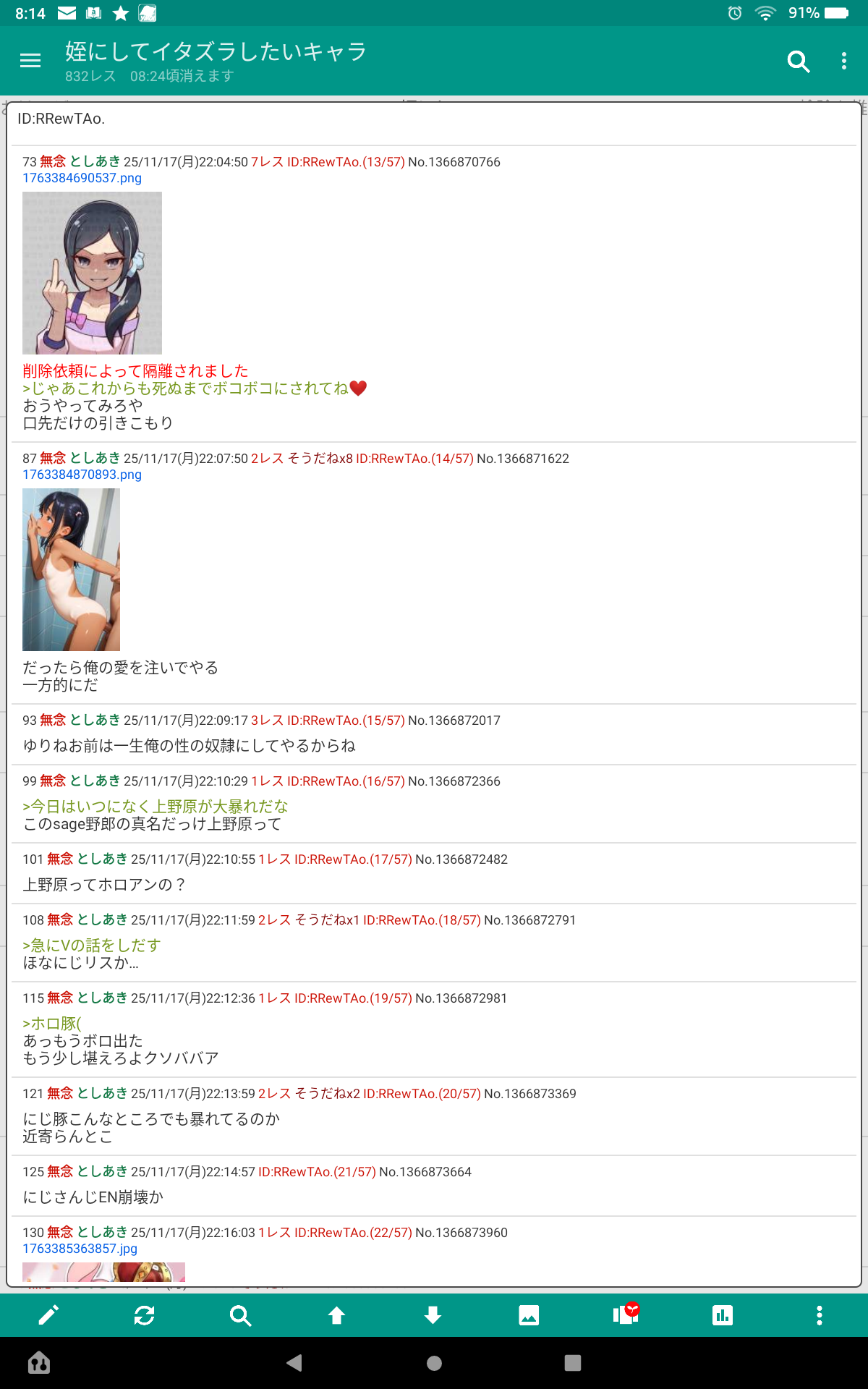Show the 7レス replies on post 73
The image size is (868, 1389).
[267, 162]
